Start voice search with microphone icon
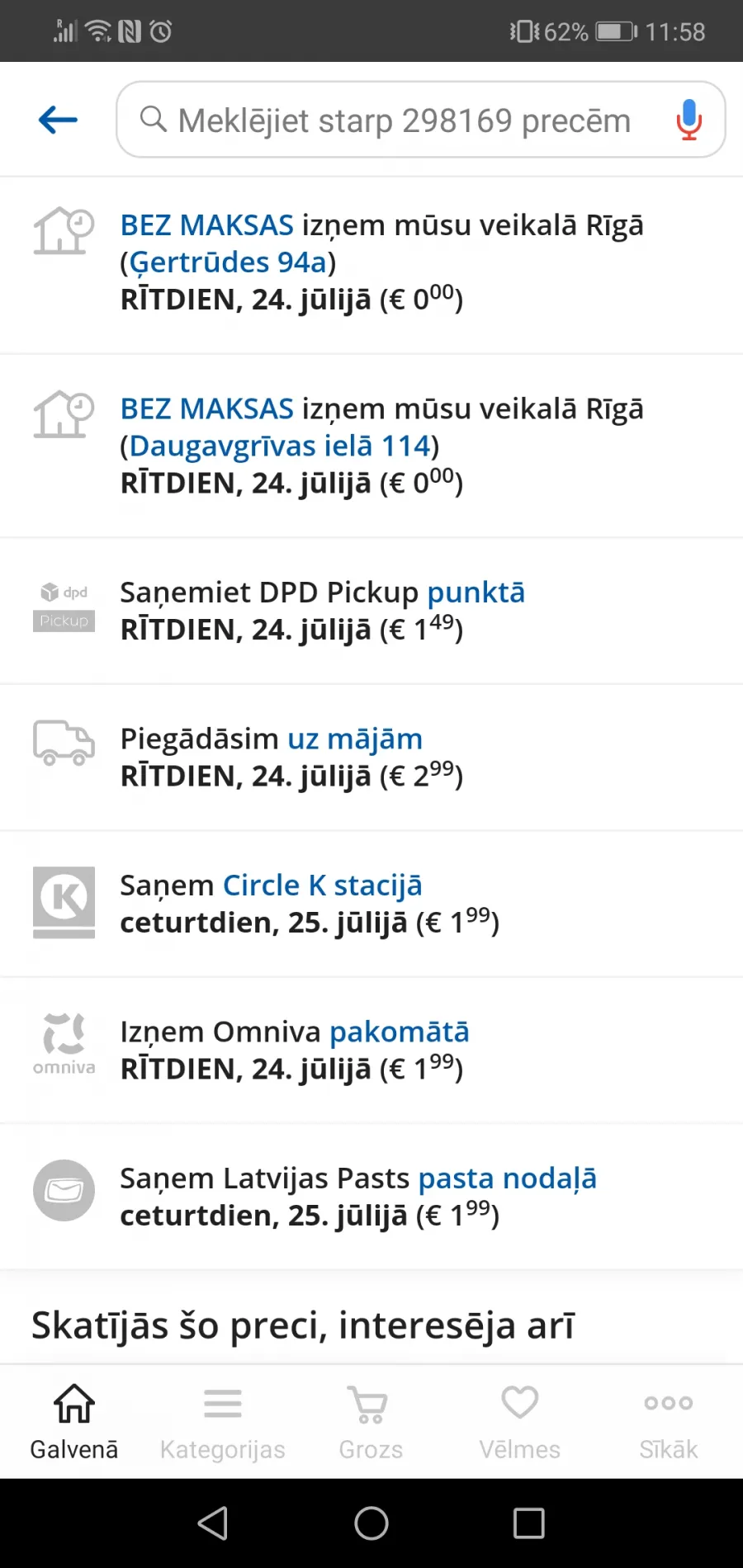Viewport: 743px width, 1568px height. tap(689, 120)
